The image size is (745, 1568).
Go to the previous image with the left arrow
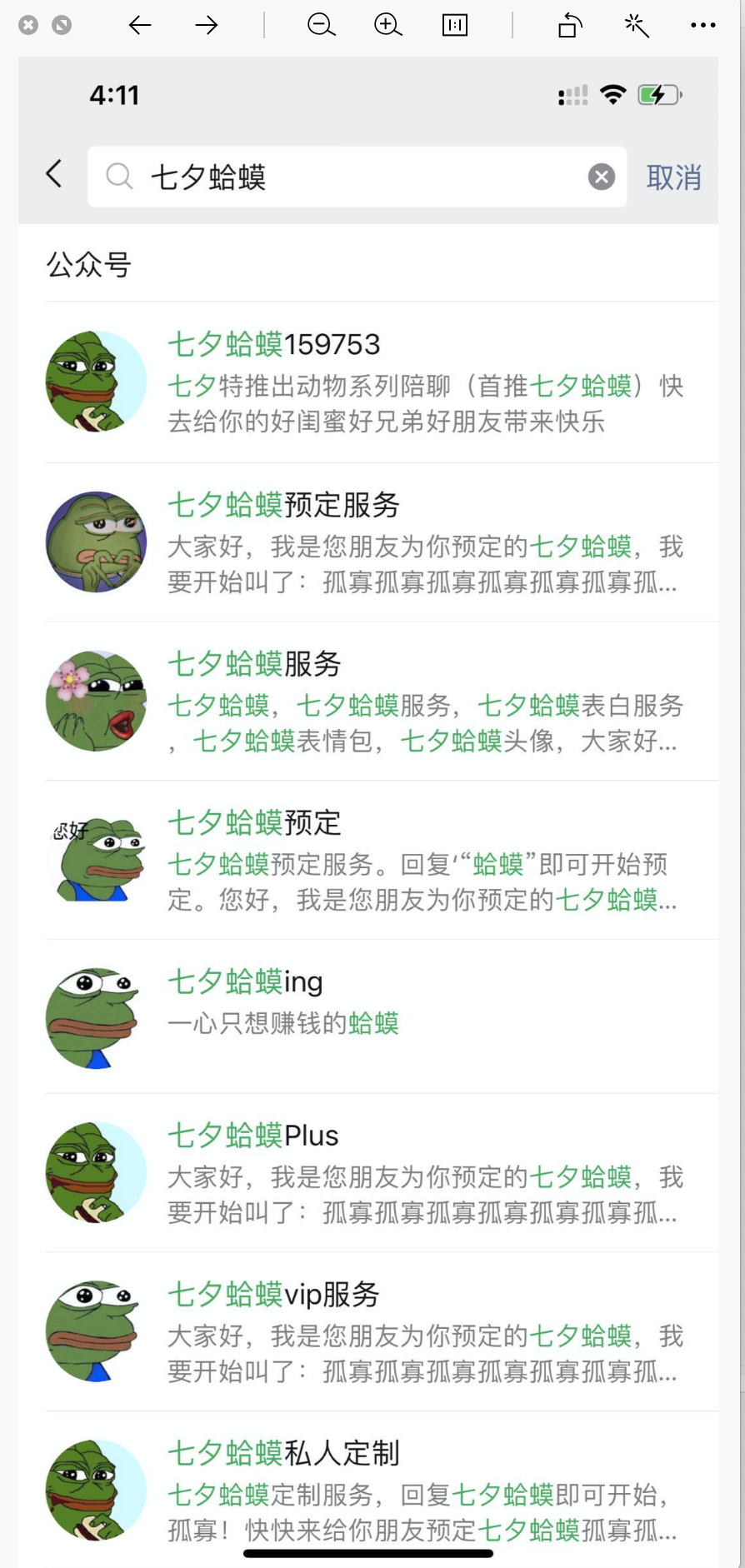tap(140, 25)
